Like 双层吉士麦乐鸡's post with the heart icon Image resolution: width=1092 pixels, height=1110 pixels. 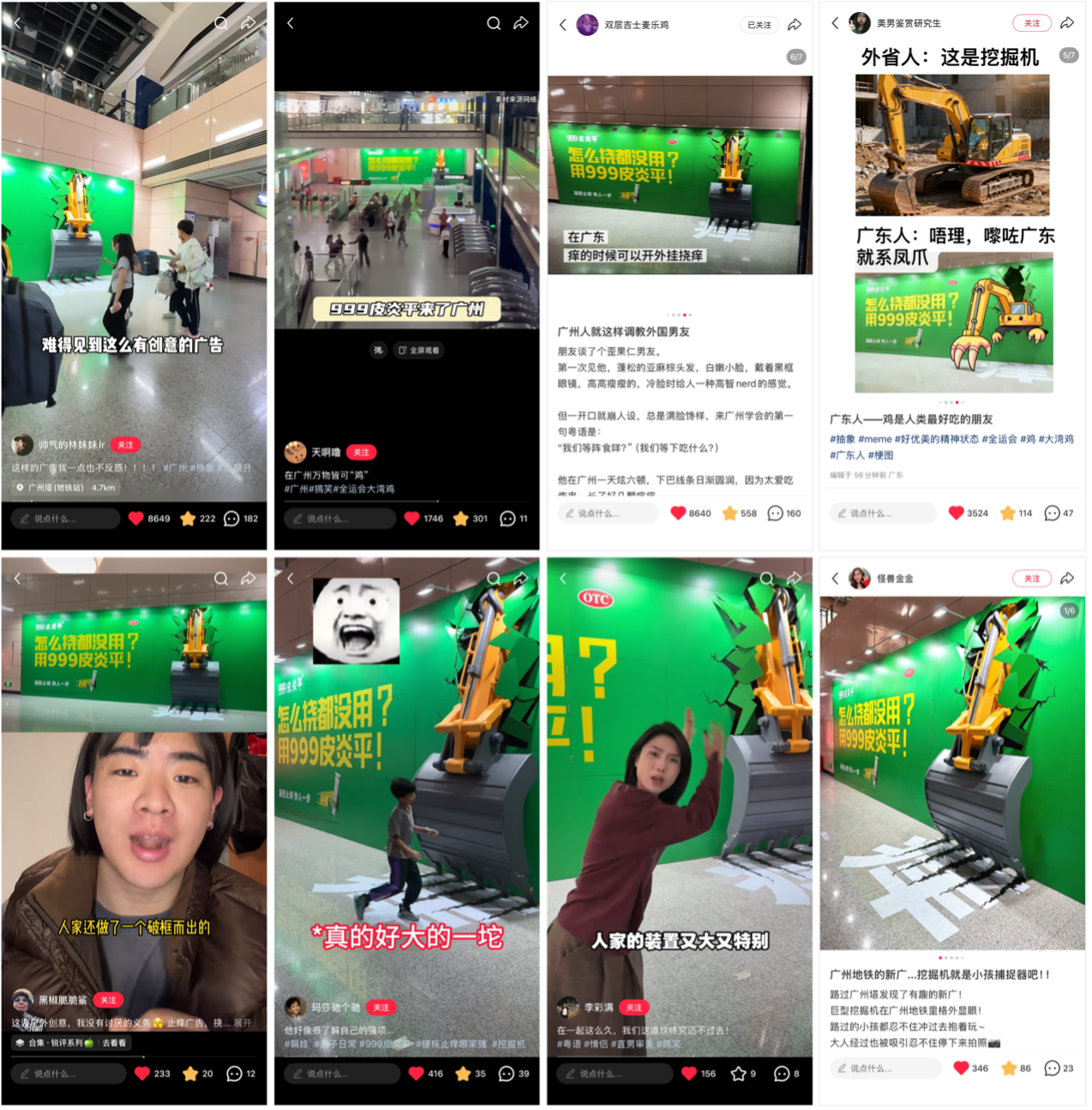click(x=676, y=513)
